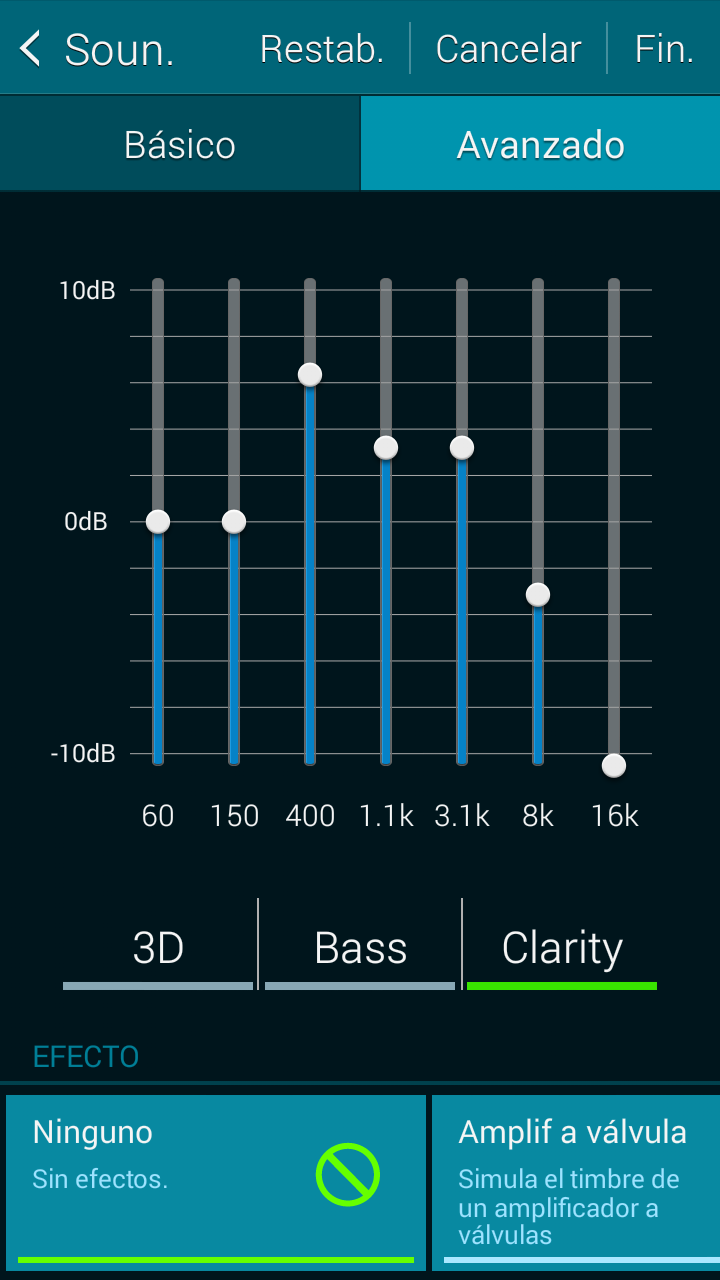The height and width of the screenshot is (1280, 720).
Task: Tap the 1.1k slider knob
Action: coord(386,448)
